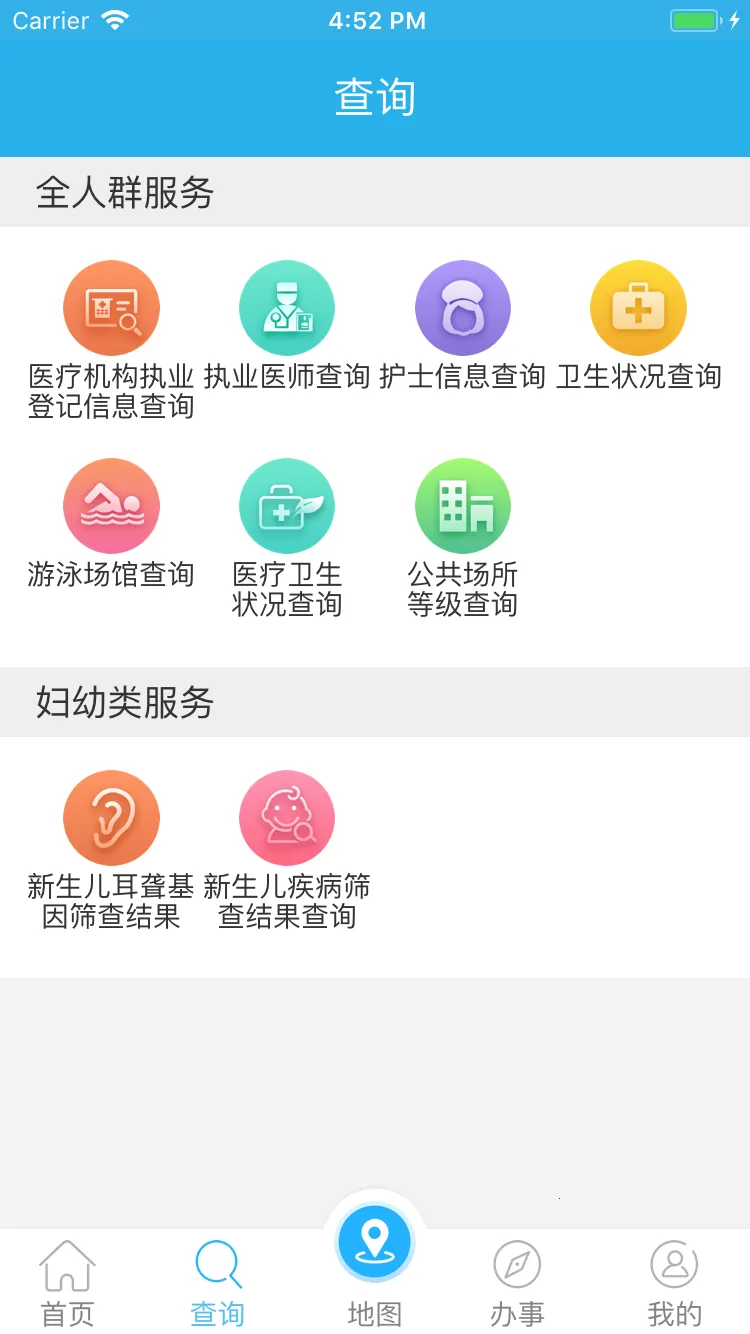
Task: Open the 地图 map tab
Action: pyautogui.click(x=375, y=1260)
